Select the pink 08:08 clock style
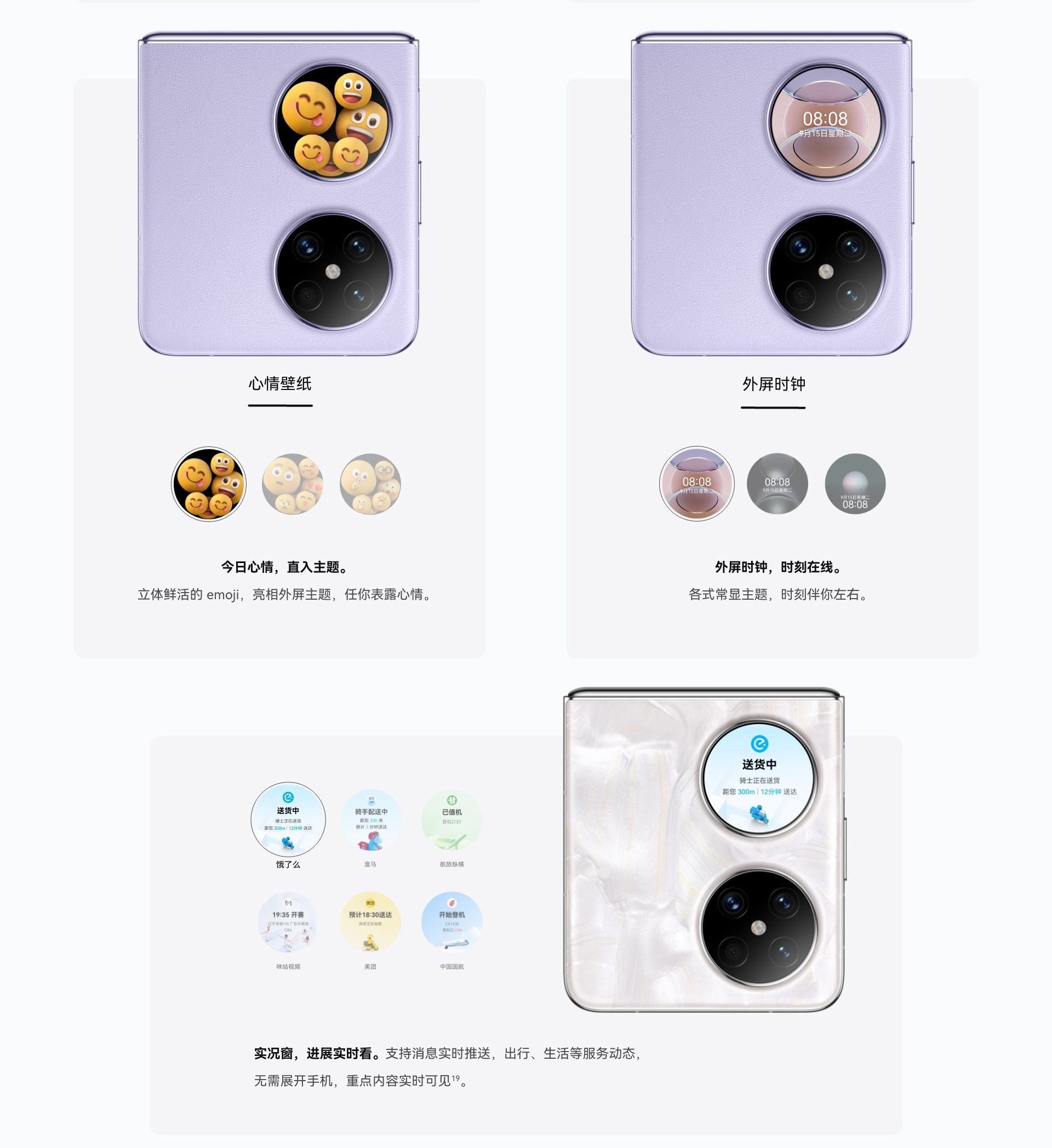The image size is (1052, 1148). coord(696,484)
